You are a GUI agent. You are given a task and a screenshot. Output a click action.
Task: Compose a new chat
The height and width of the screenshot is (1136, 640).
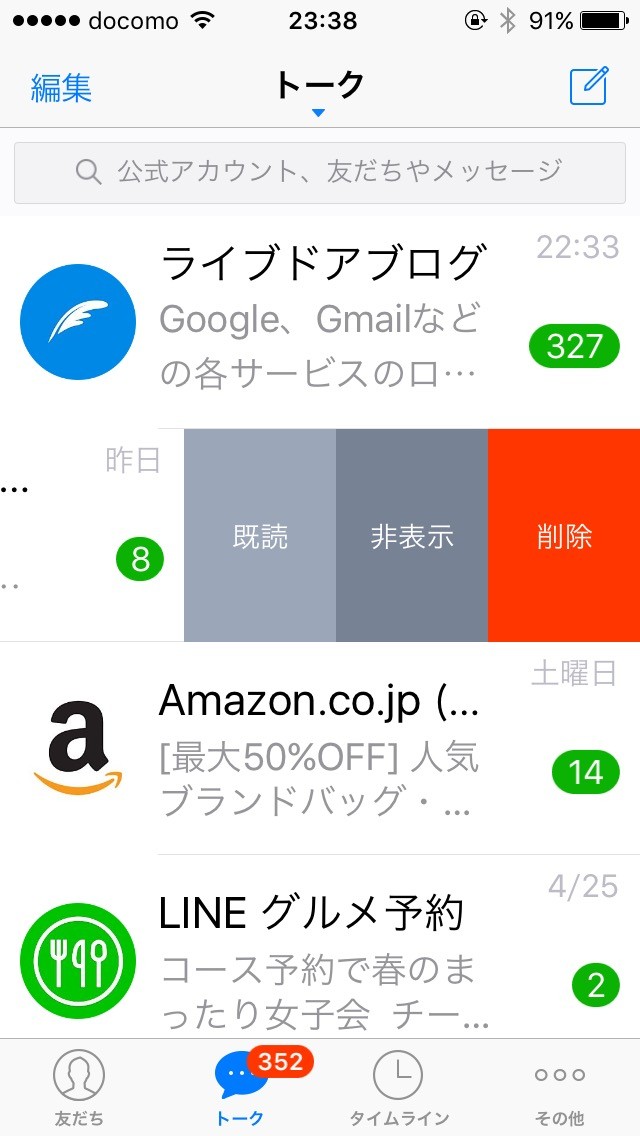pyautogui.click(x=589, y=87)
